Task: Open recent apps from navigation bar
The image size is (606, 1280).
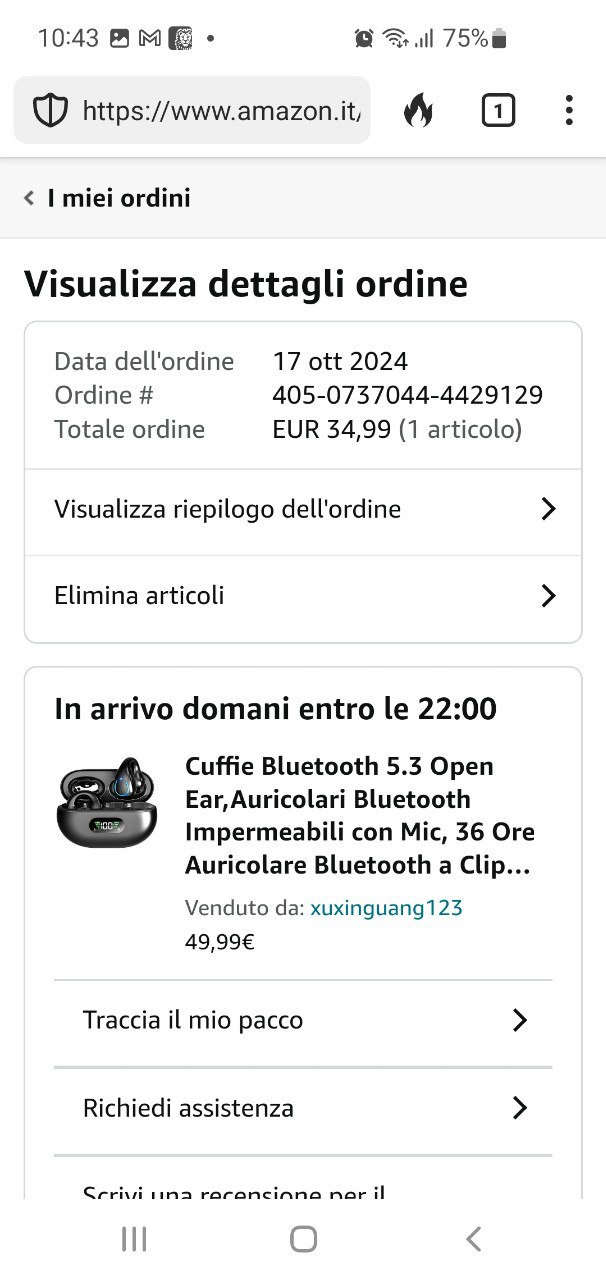Action: pyautogui.click(x=134, y=1240)
